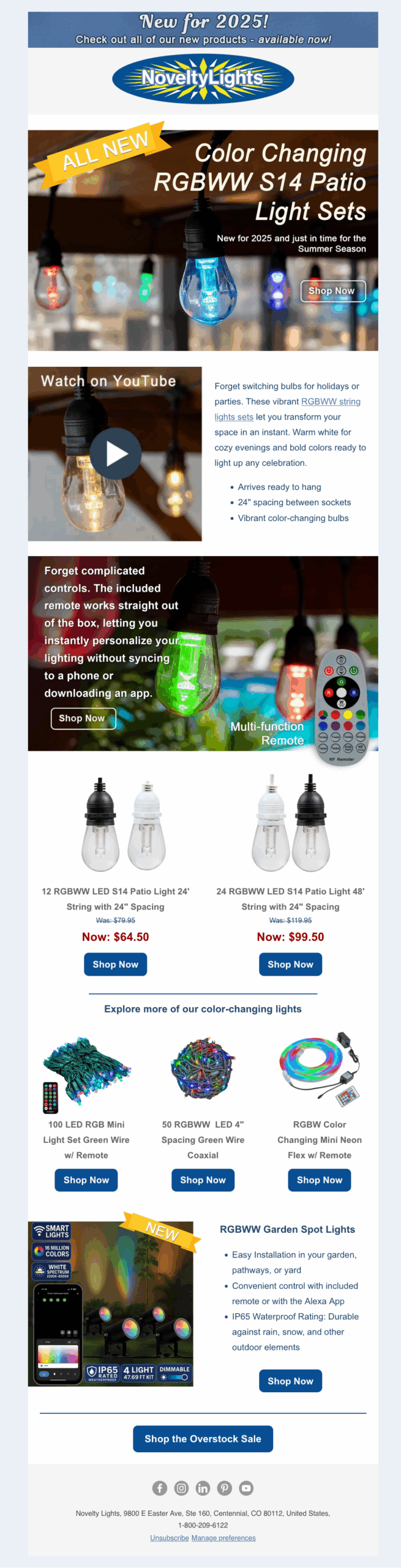Tap Shop Now on the multi-function remote banner
The height and width of the screenshot is (1568, 401).
pos(83,718)
